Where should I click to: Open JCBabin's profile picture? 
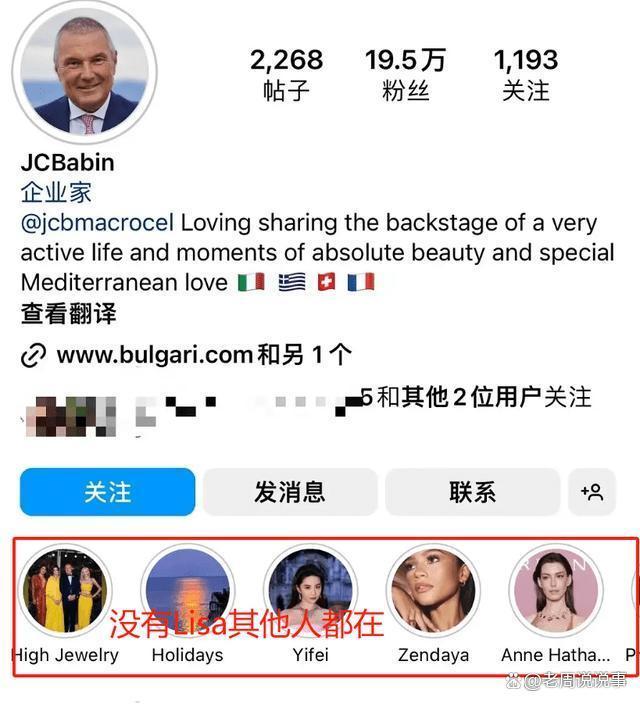(86, 78)
